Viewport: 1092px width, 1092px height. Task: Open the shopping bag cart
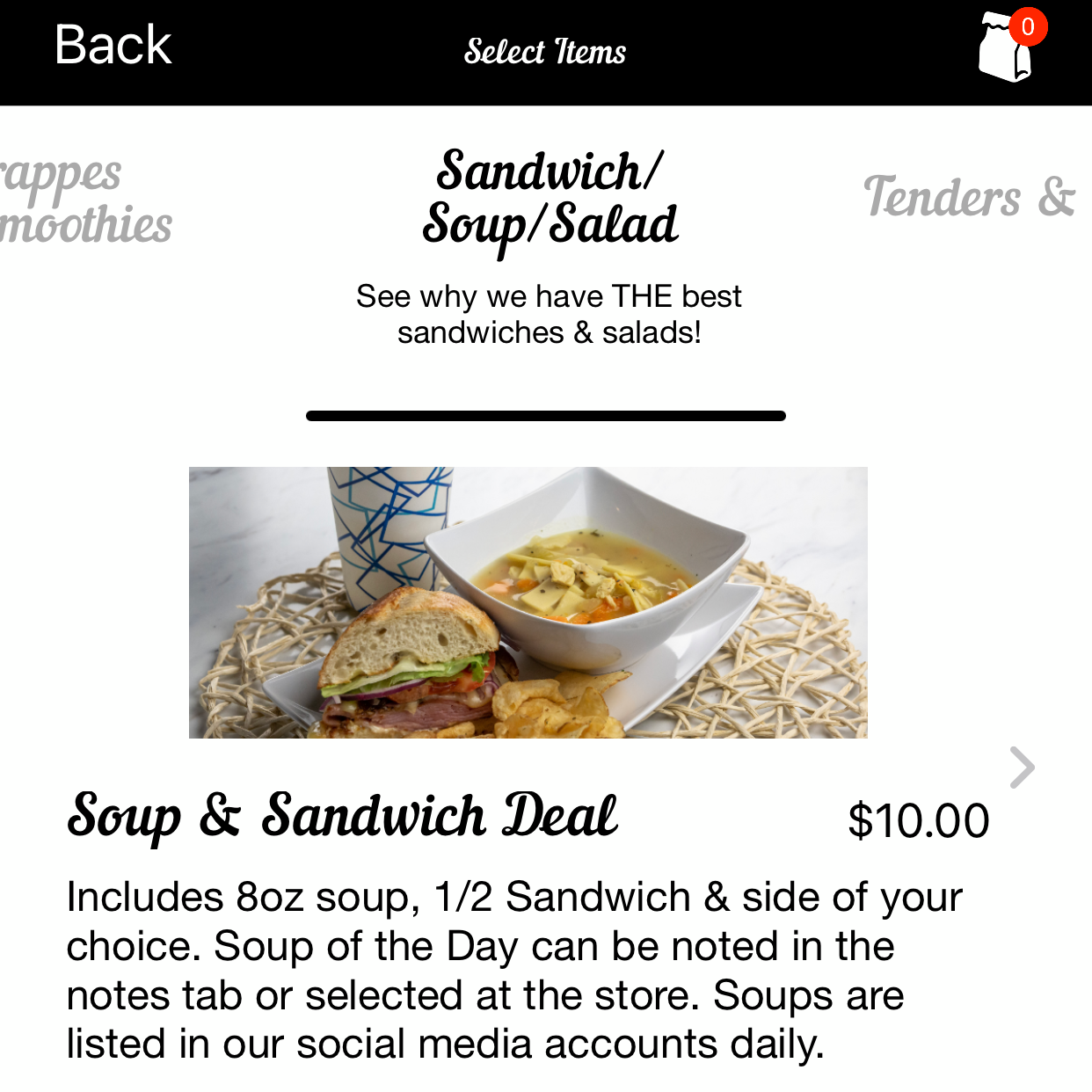tap(1008, 48)
